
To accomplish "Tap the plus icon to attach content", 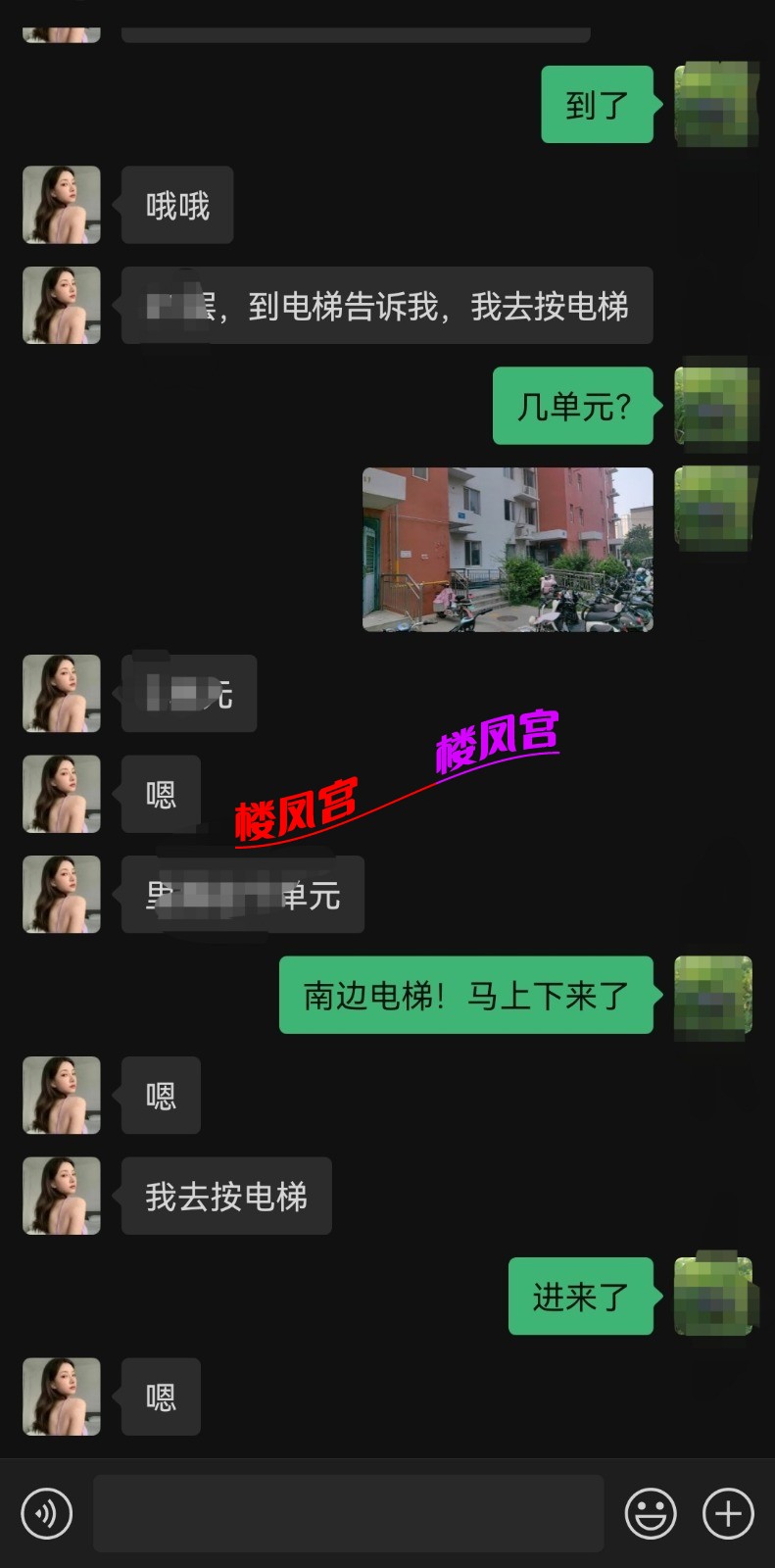I will pyautogui.click(x=726, y=1513).
